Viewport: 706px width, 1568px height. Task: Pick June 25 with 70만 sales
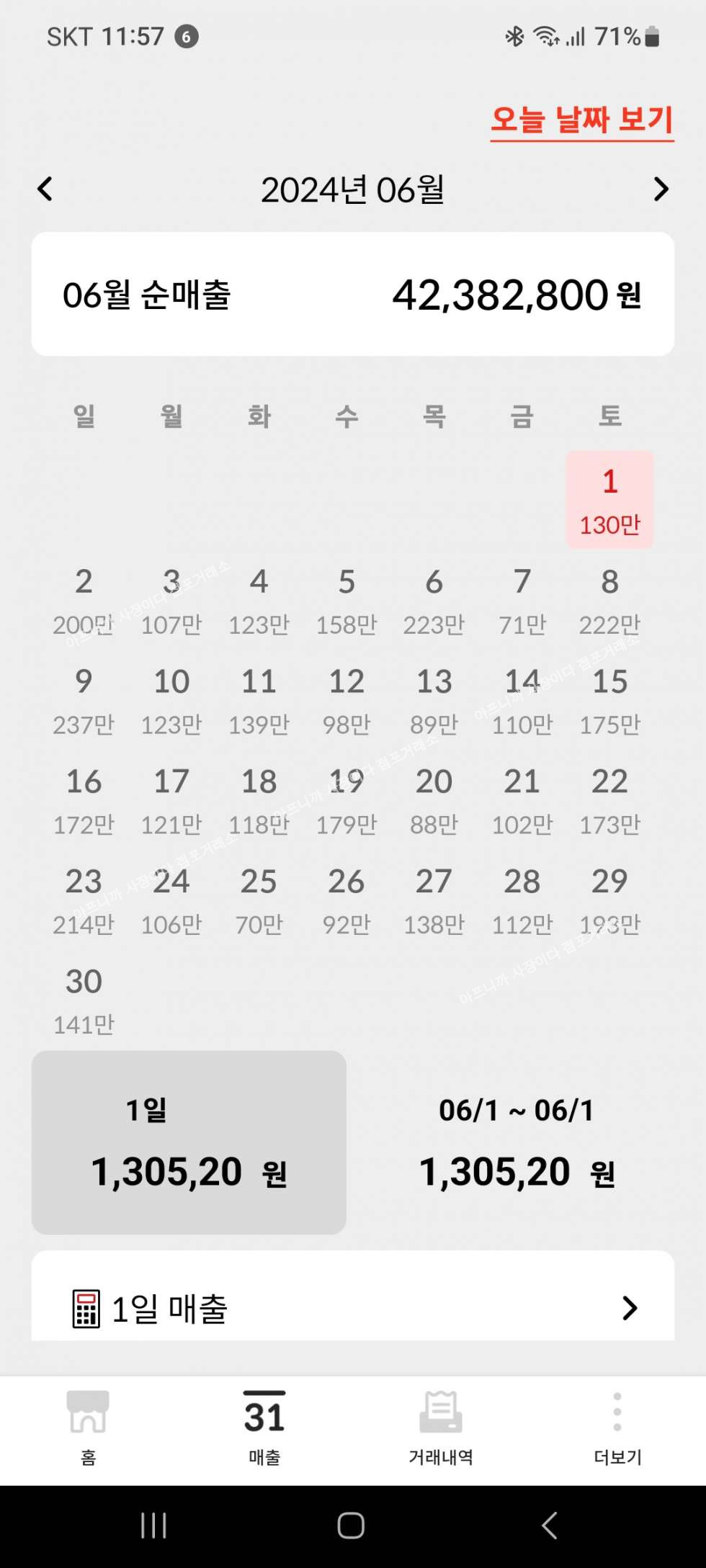pos(259,901)
